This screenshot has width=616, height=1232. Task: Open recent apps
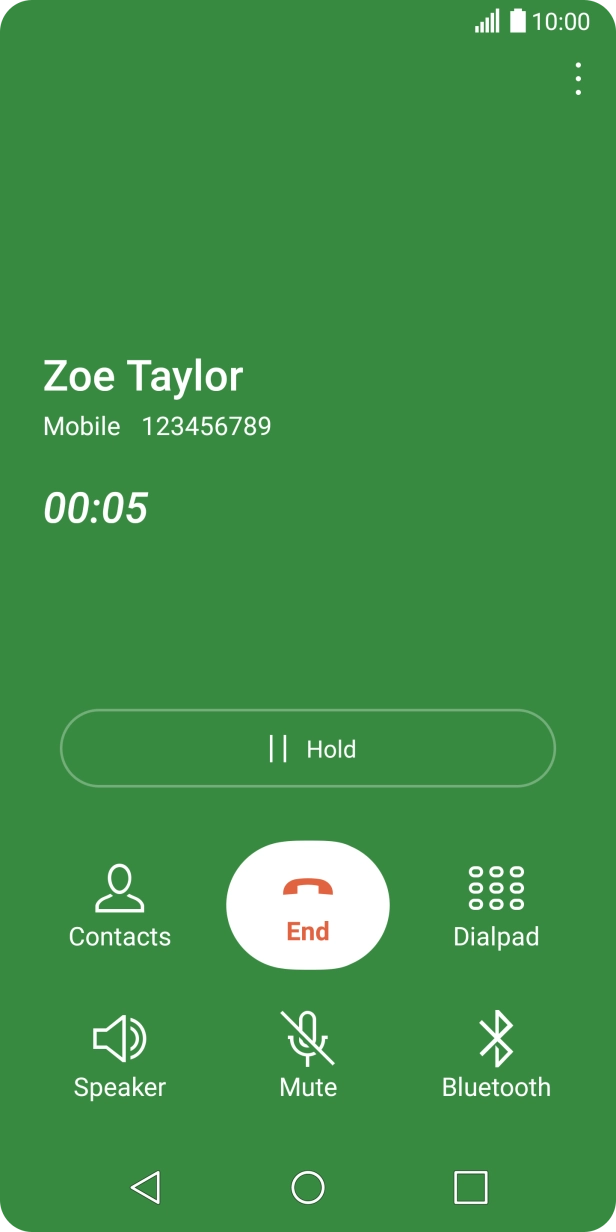click(470, 1187)
